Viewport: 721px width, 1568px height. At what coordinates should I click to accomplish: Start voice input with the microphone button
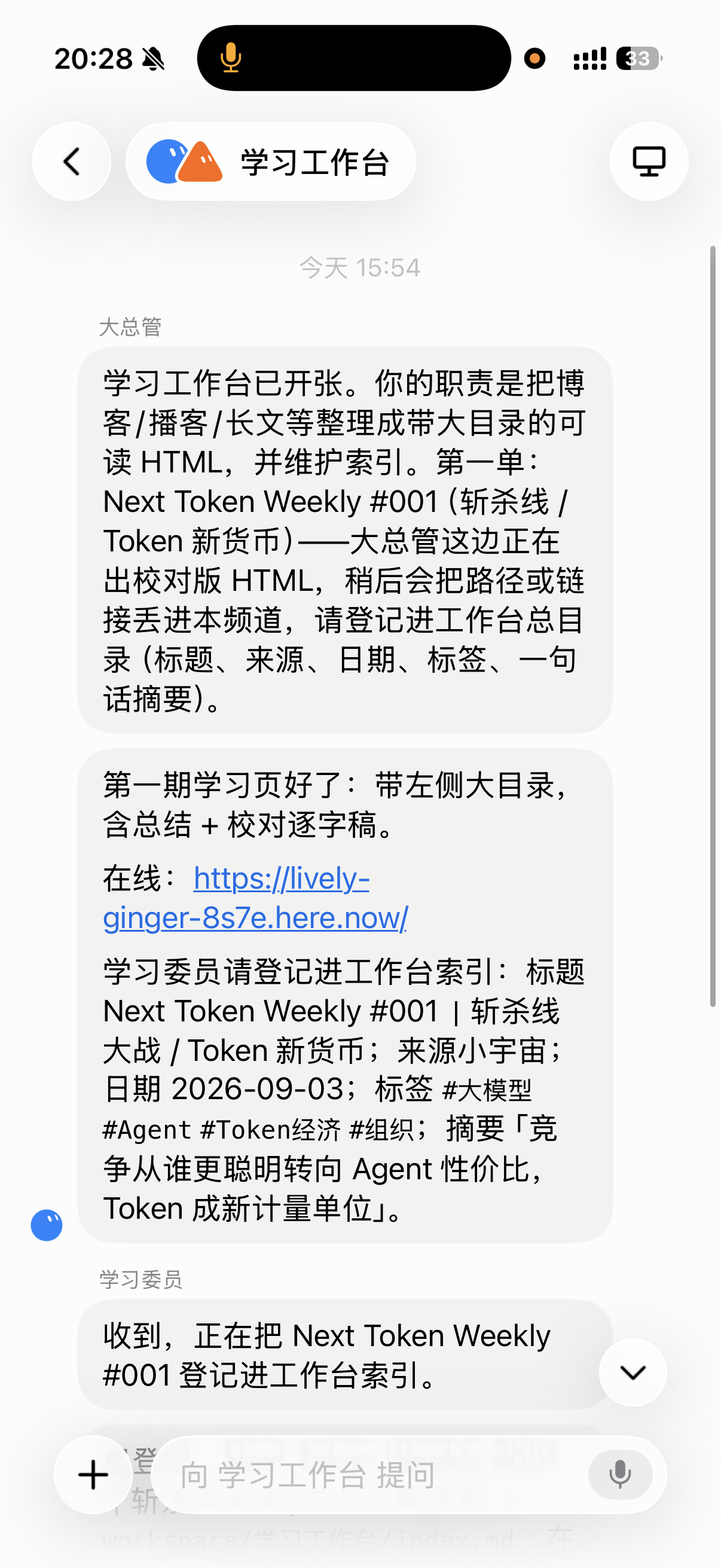(620, 1475)
